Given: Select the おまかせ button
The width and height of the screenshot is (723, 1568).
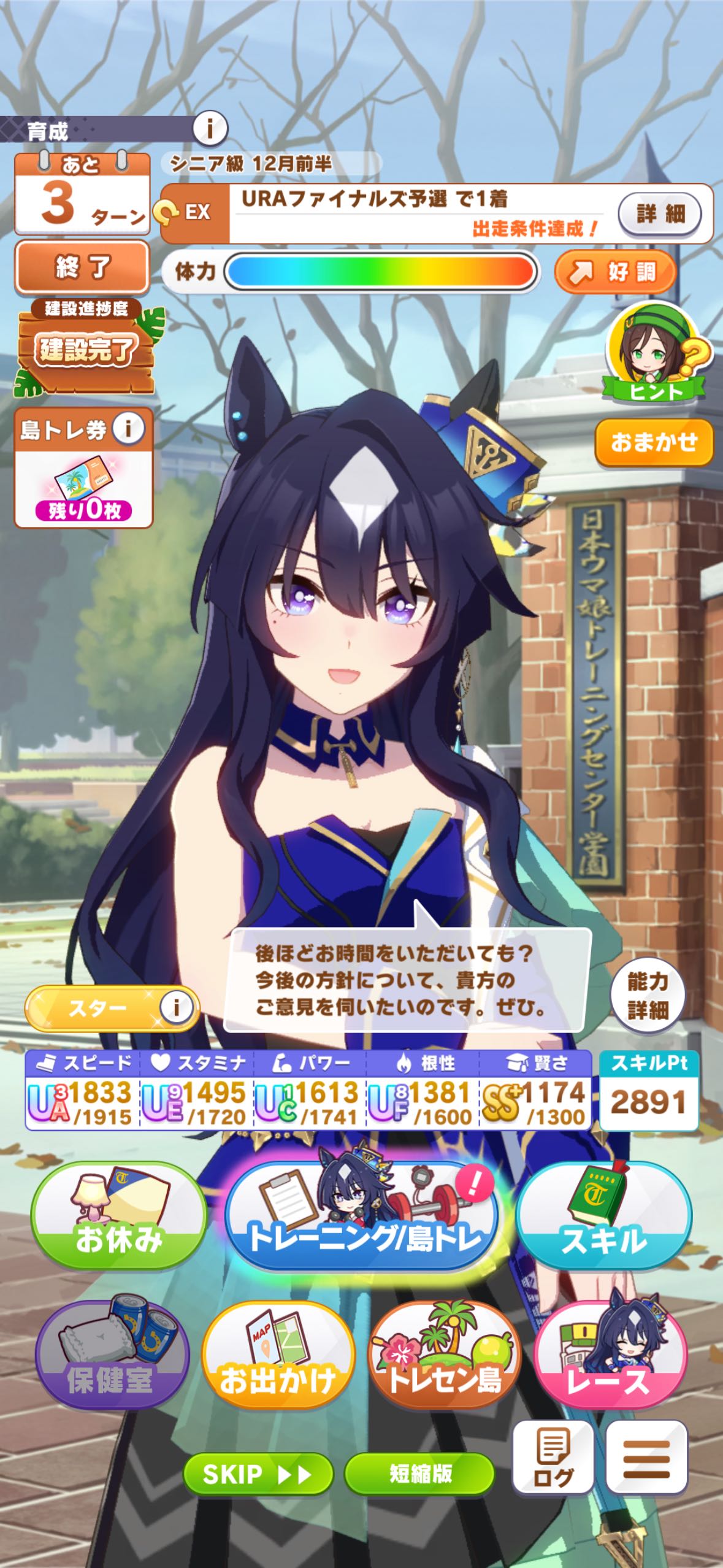Looking at the screenshot, I should coord(654,442).
